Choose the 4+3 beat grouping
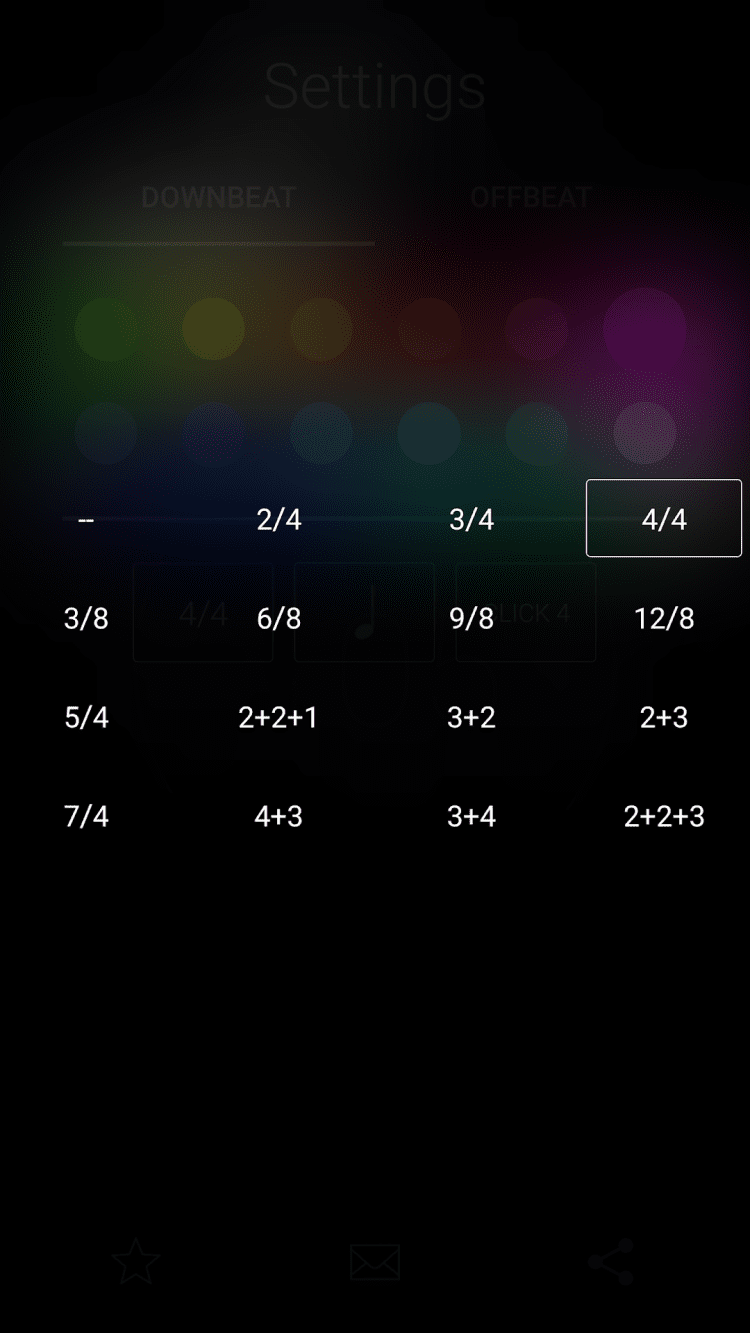 tap(279, 816)
